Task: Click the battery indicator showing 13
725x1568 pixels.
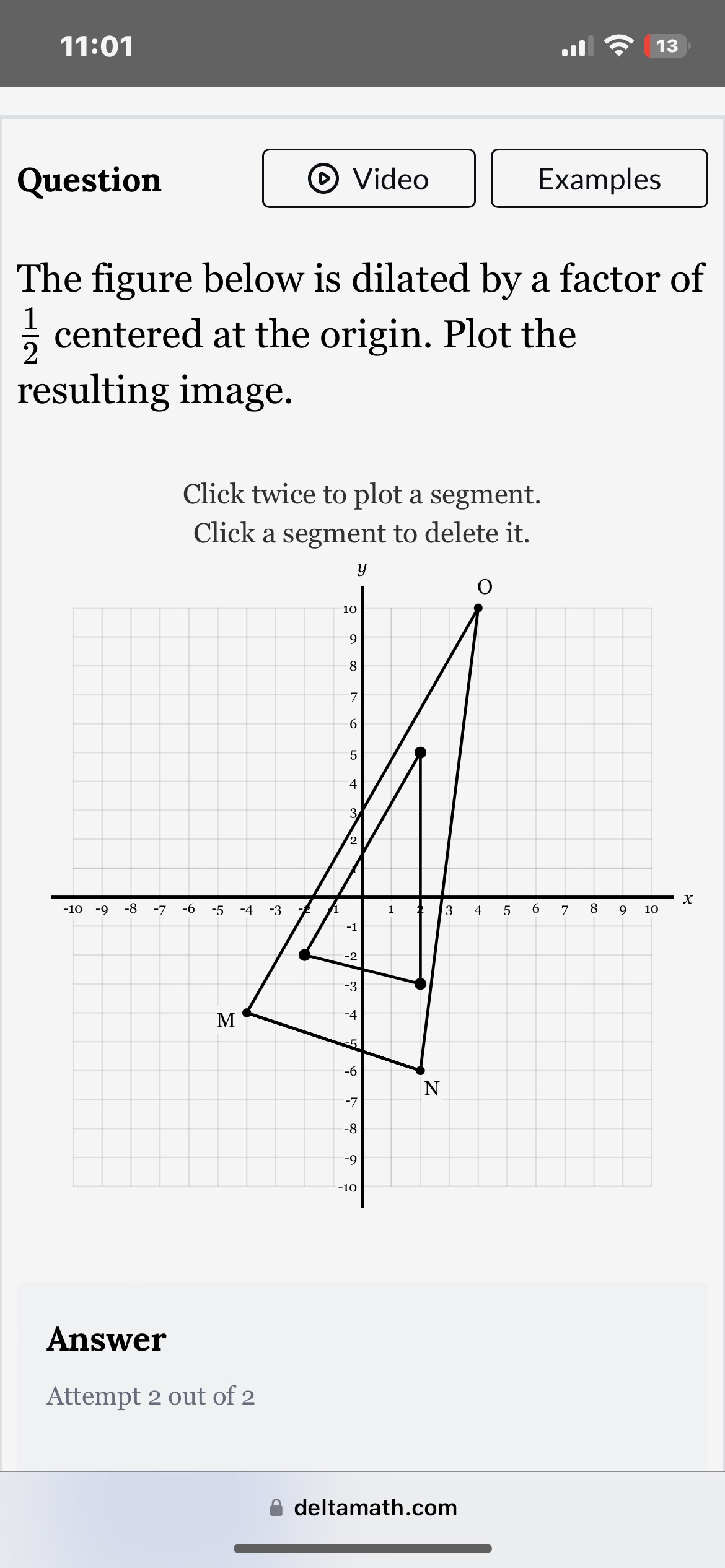Action: [x=664, y=46]
